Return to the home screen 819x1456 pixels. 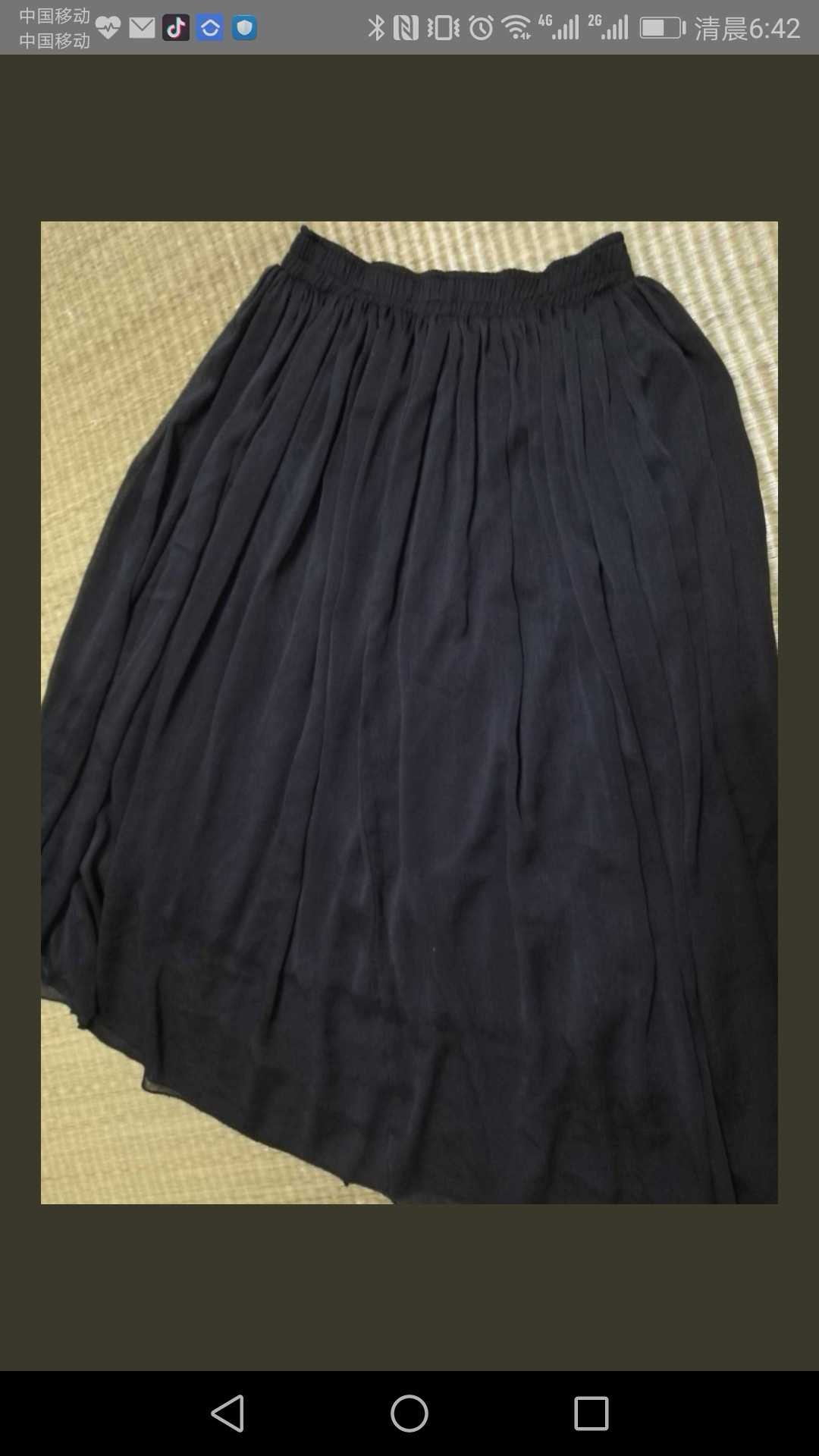[409, 1414]
